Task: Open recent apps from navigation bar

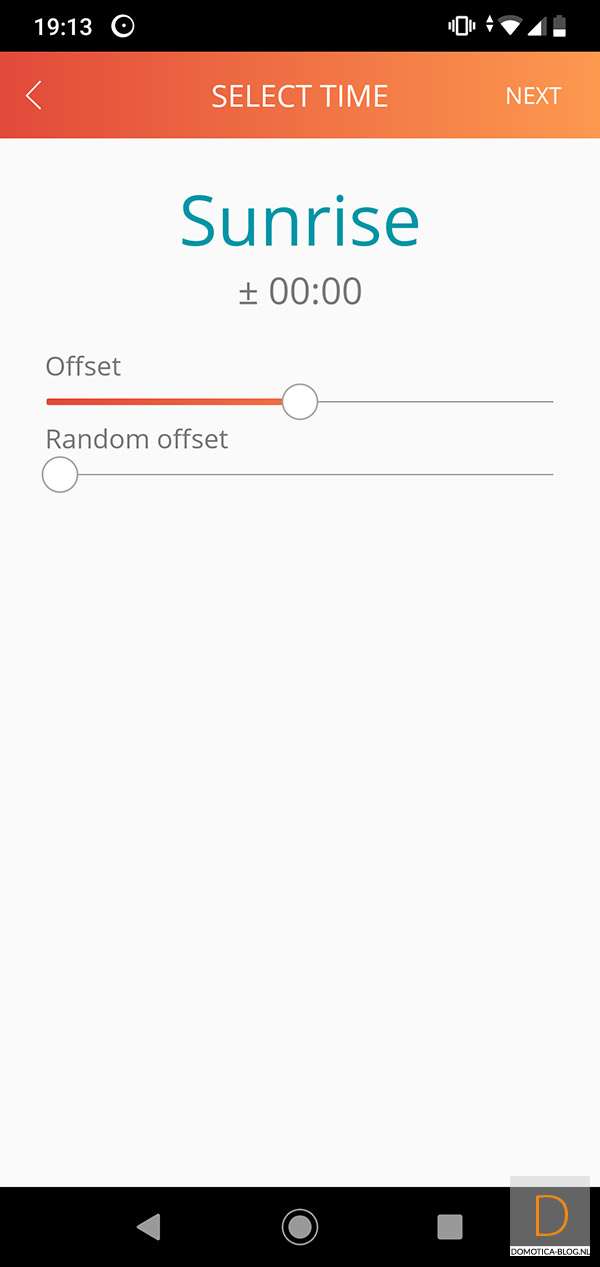Action: pos(450,1226)
